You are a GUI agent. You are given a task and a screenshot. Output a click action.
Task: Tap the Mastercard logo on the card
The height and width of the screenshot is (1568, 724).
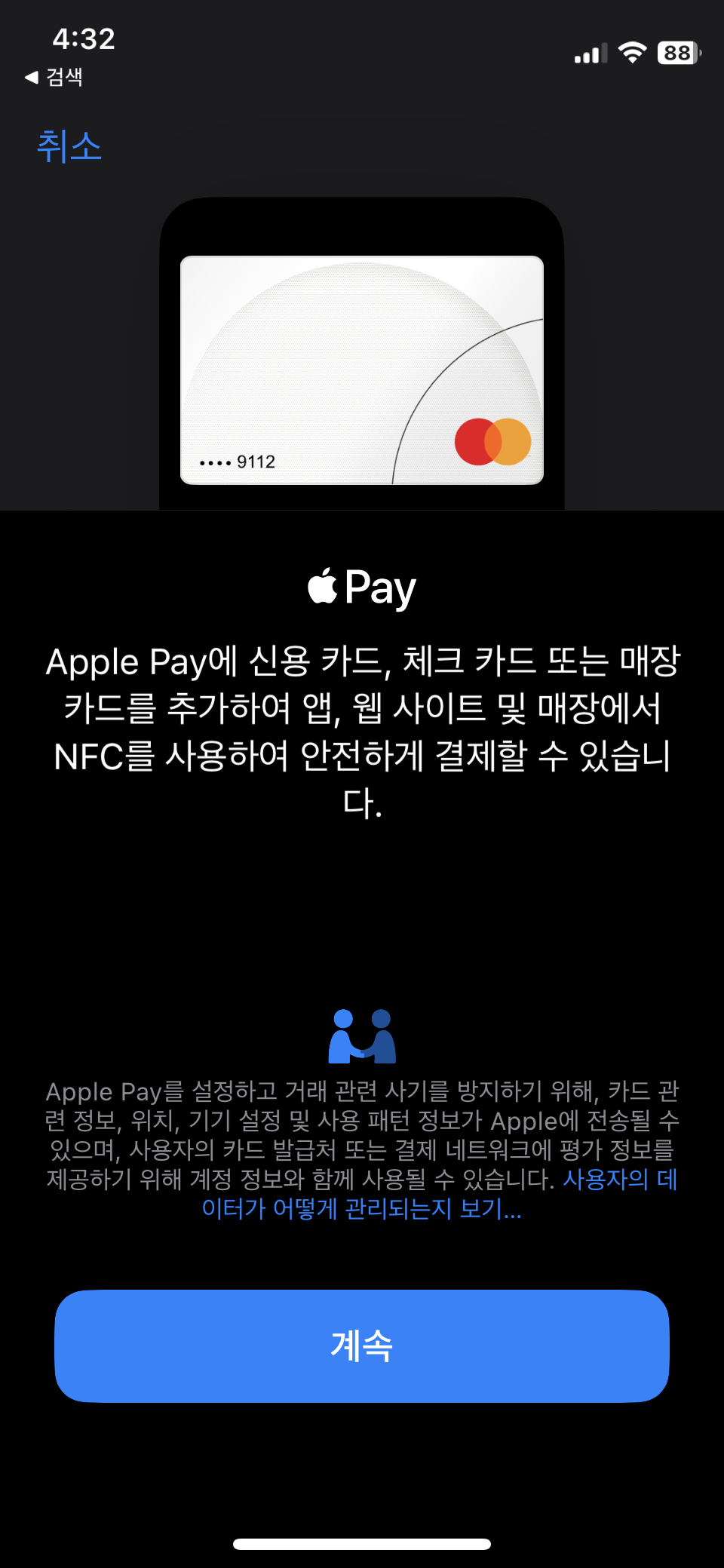(494, 443)
